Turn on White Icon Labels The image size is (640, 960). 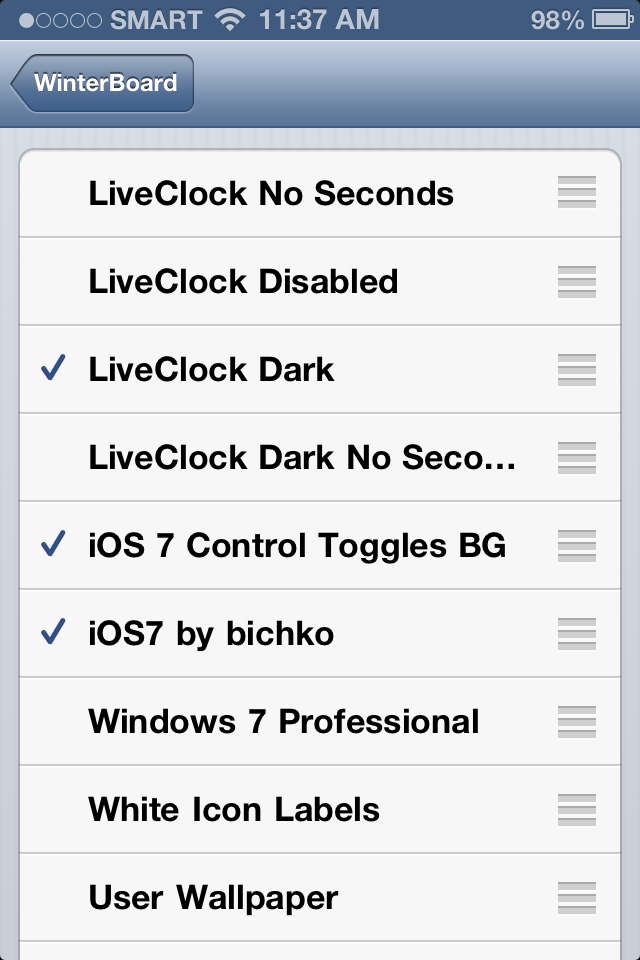pos(234,810)
